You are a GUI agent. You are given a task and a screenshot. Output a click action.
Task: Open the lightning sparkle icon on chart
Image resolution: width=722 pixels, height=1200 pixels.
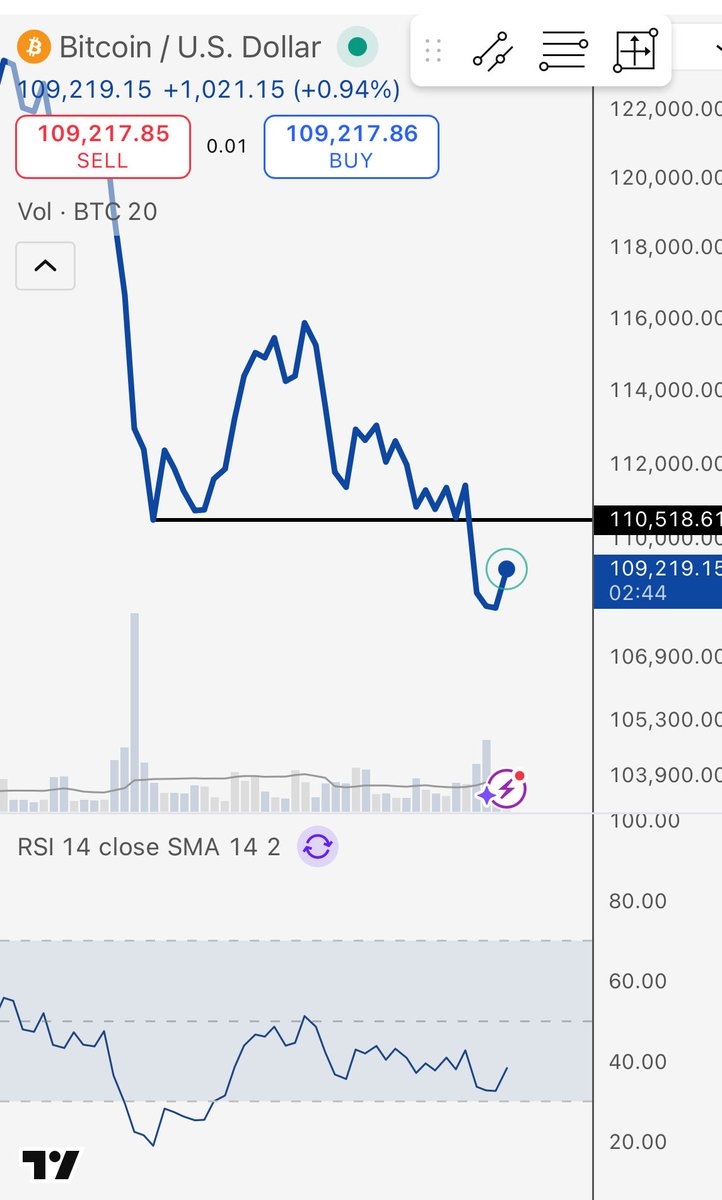point(502,790)
